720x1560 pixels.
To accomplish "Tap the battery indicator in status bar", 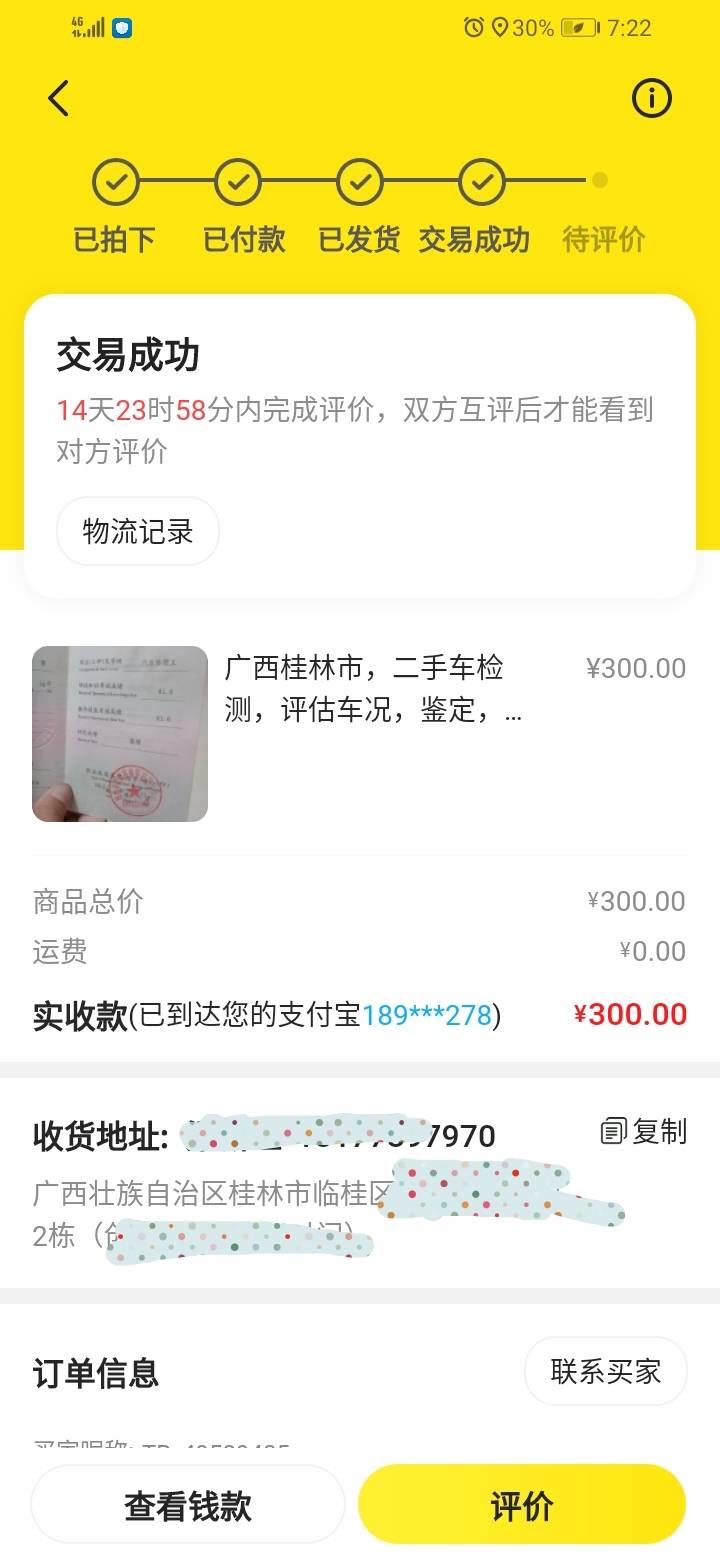I will point(572,28).
